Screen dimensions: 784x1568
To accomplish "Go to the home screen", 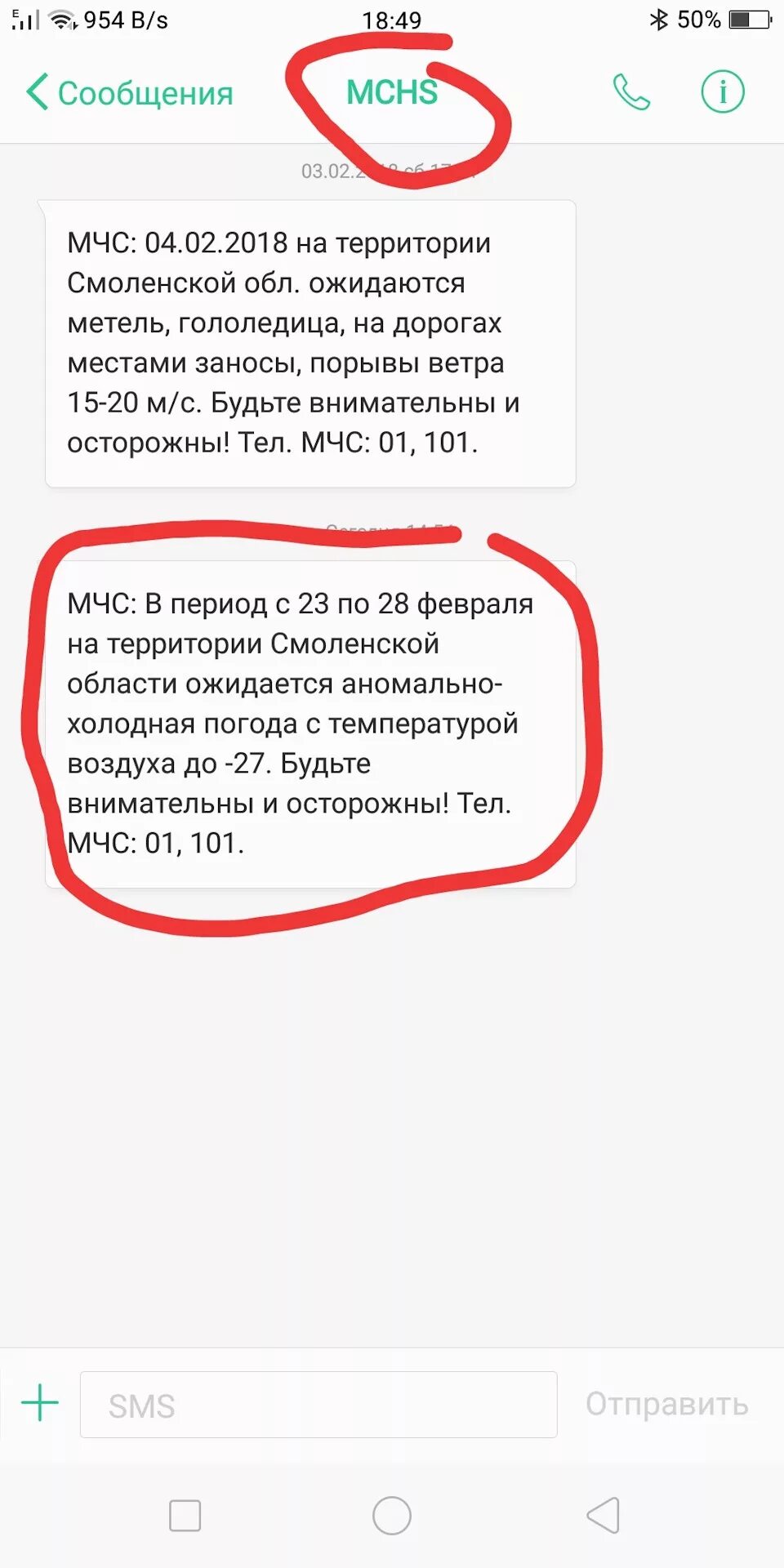I will [x=392, y=1516].
